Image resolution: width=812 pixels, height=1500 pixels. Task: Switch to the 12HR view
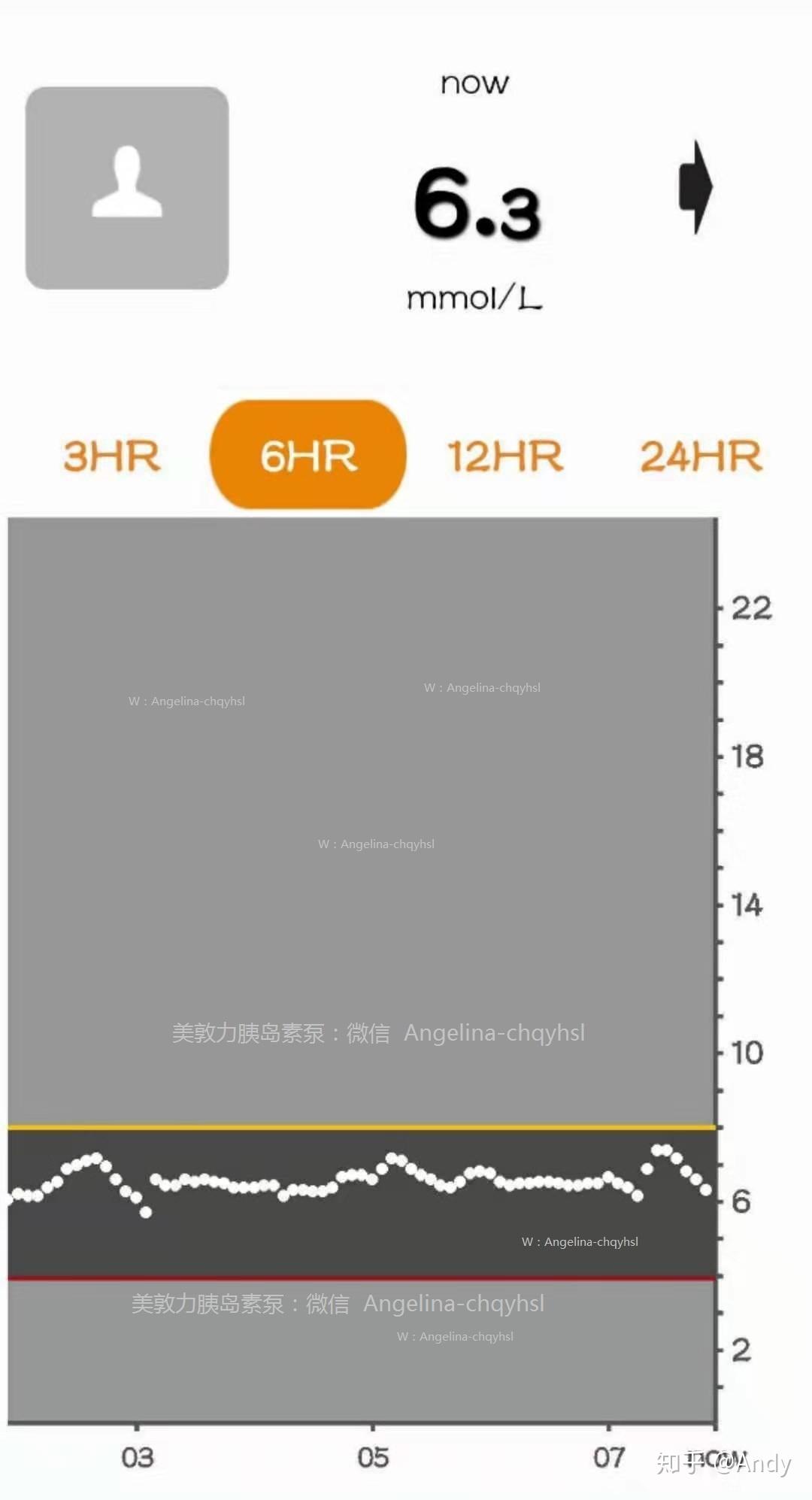[x=504, y=456]
